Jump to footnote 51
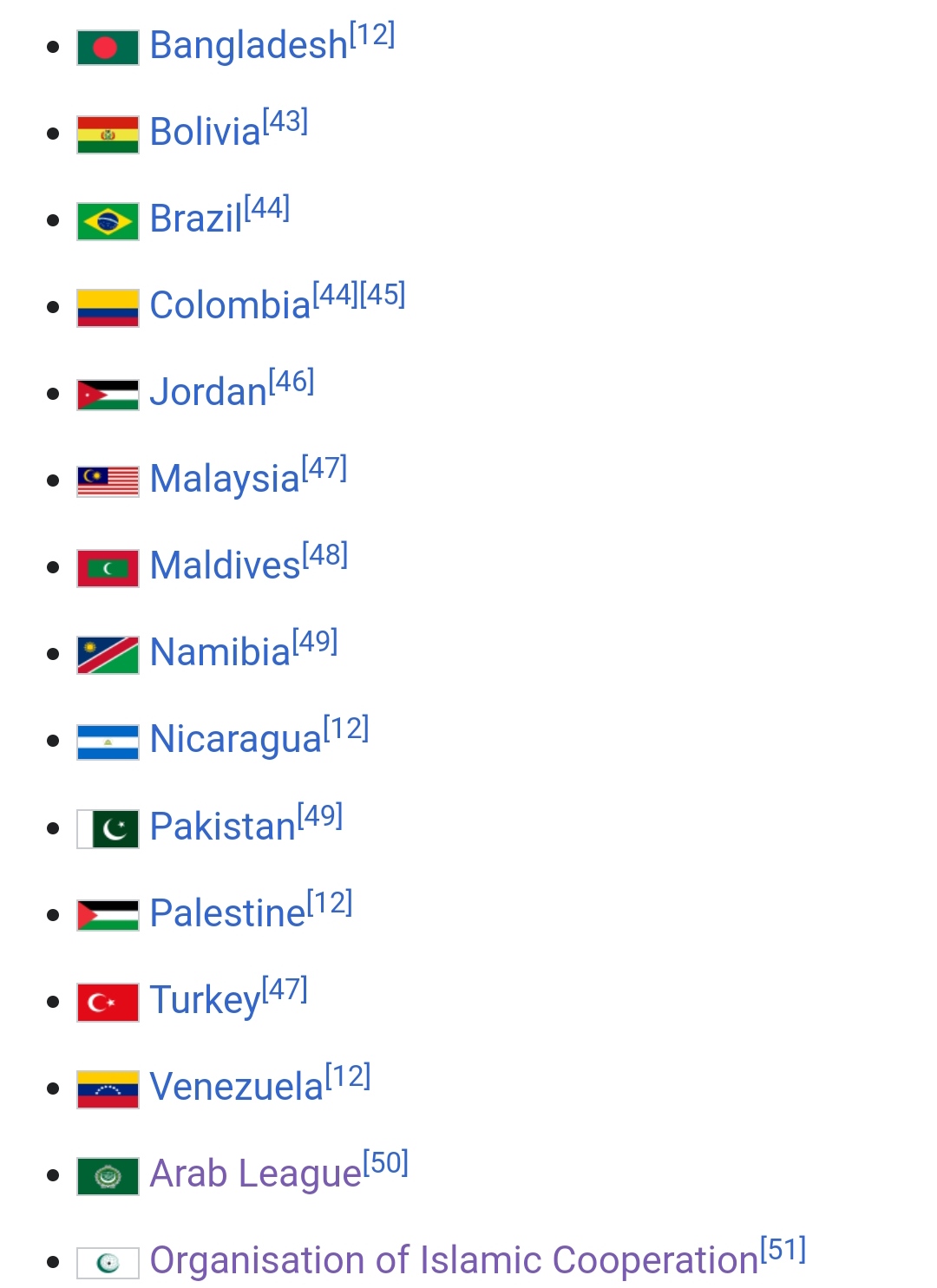The height and width of the screenshot is (1288, 937). (783, 1249)
